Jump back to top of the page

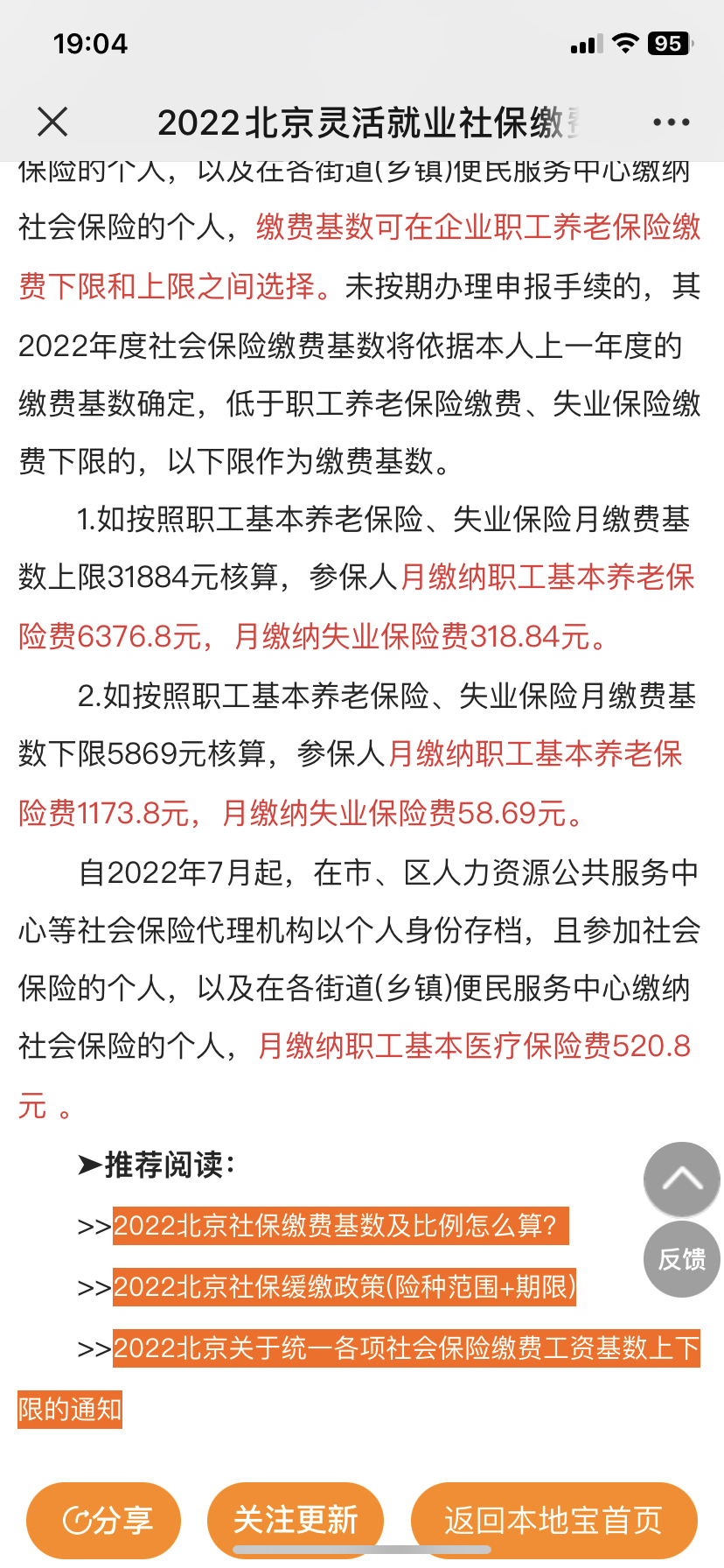tap(682, 1179)
